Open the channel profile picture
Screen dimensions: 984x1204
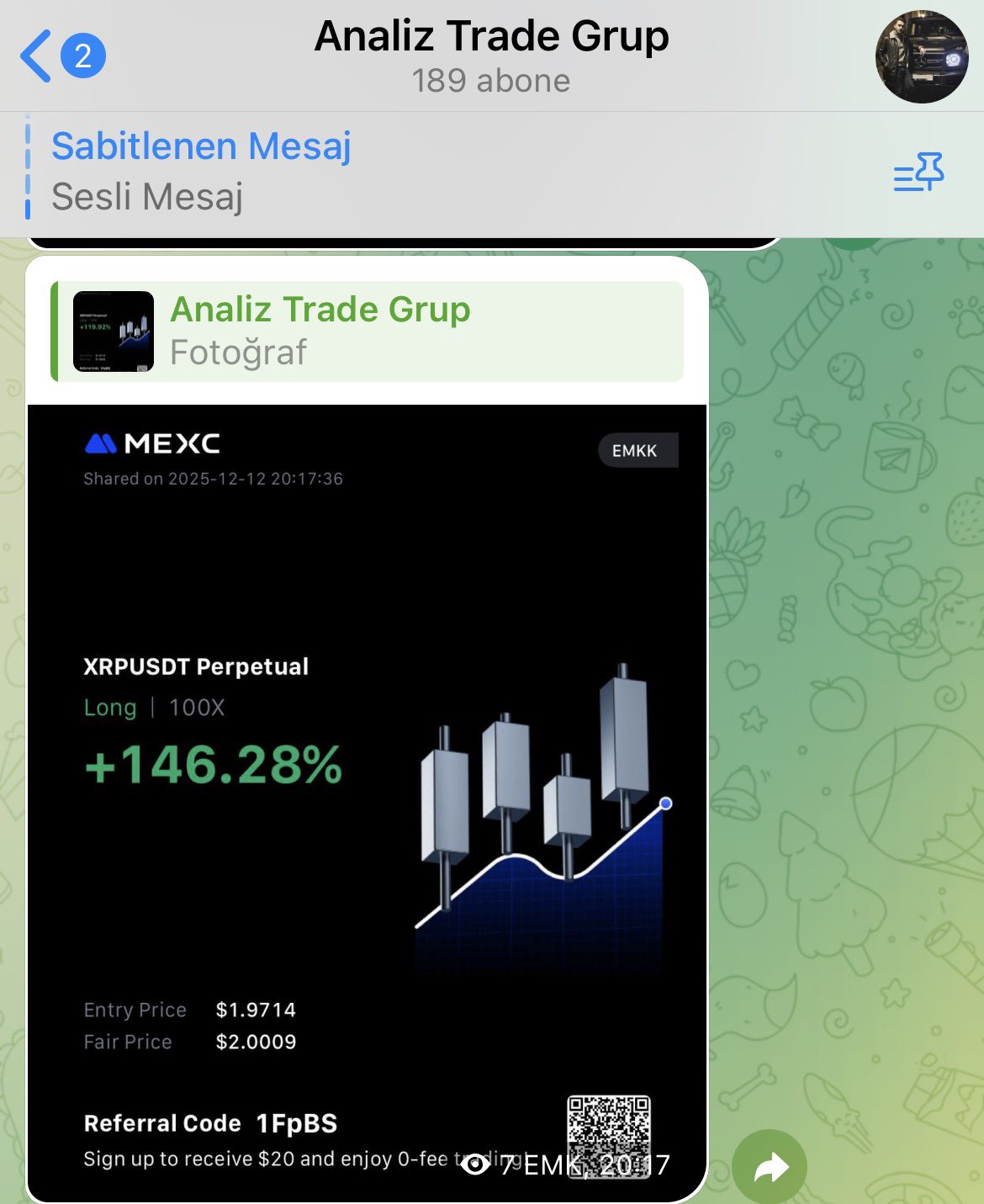tap(922, 56)
